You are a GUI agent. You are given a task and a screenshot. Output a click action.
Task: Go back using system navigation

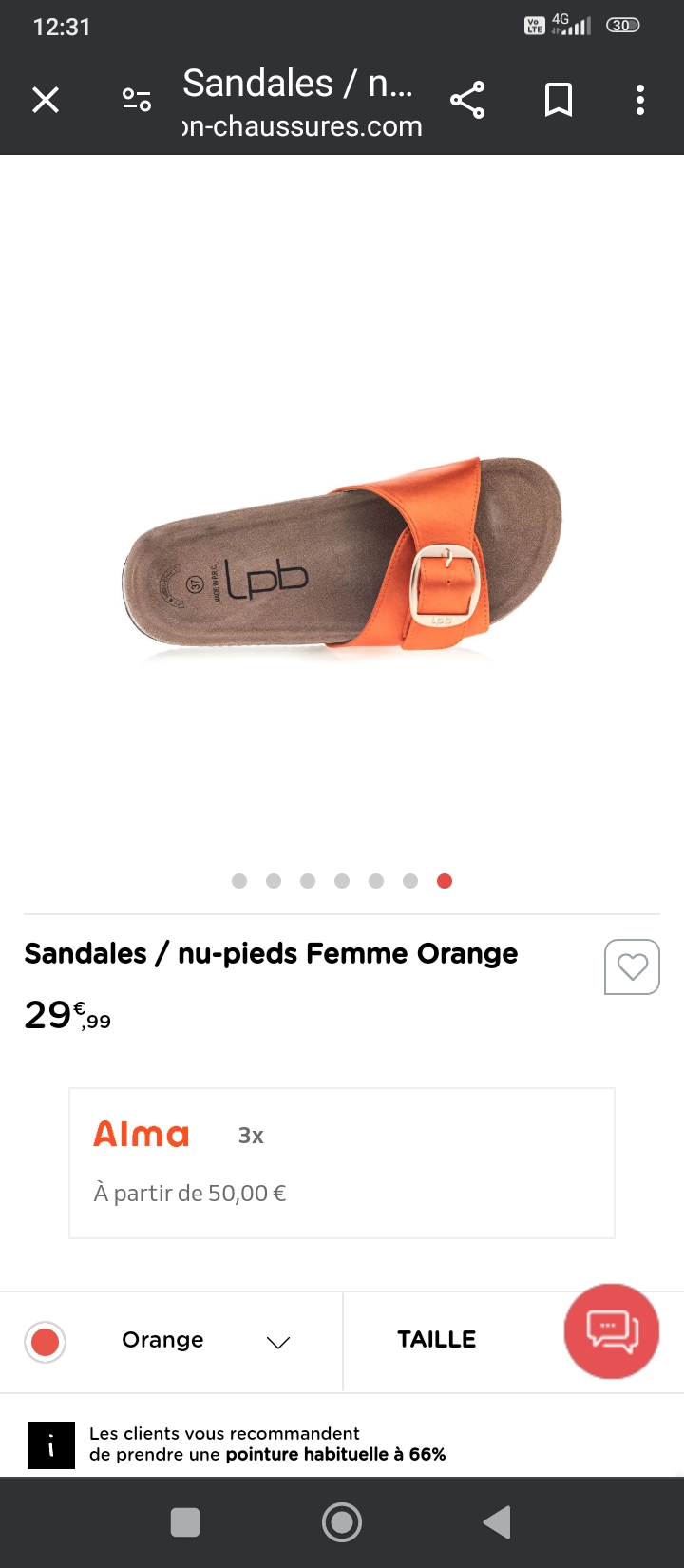click(497, 1522)
